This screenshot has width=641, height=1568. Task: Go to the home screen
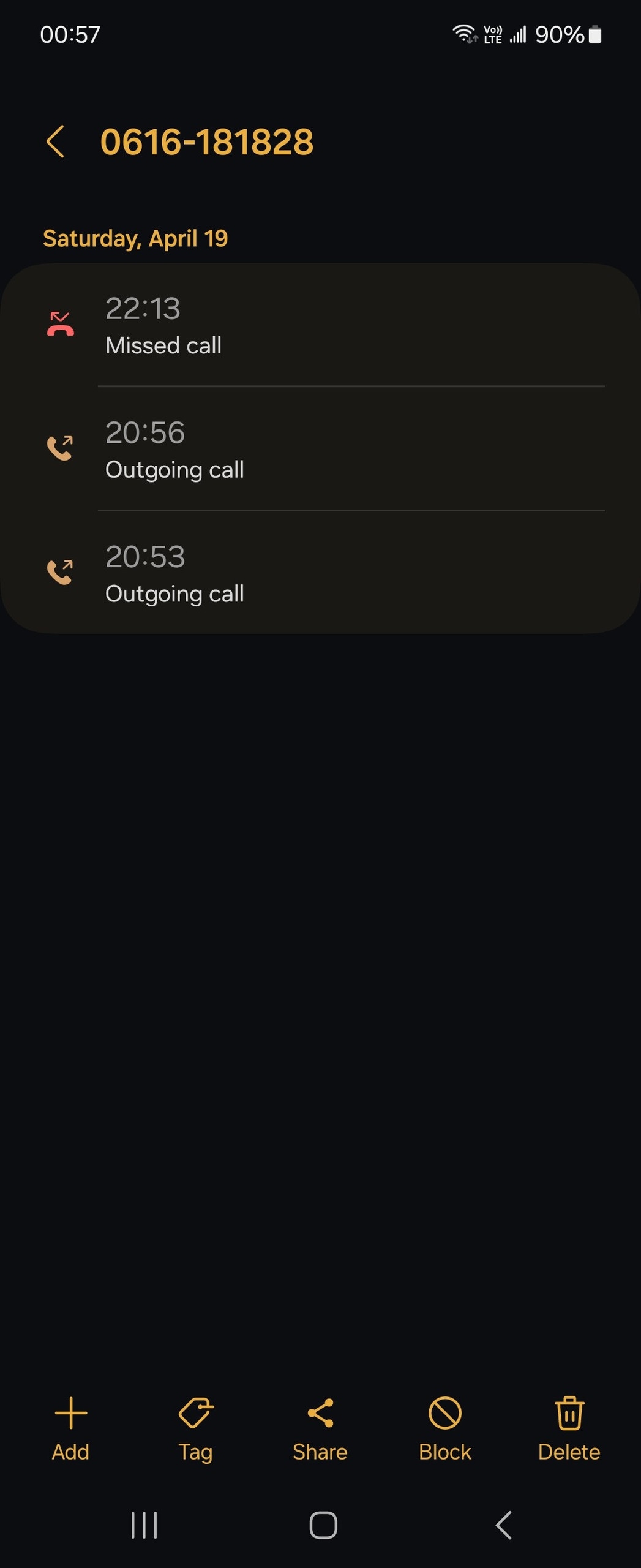[323, 1525]
